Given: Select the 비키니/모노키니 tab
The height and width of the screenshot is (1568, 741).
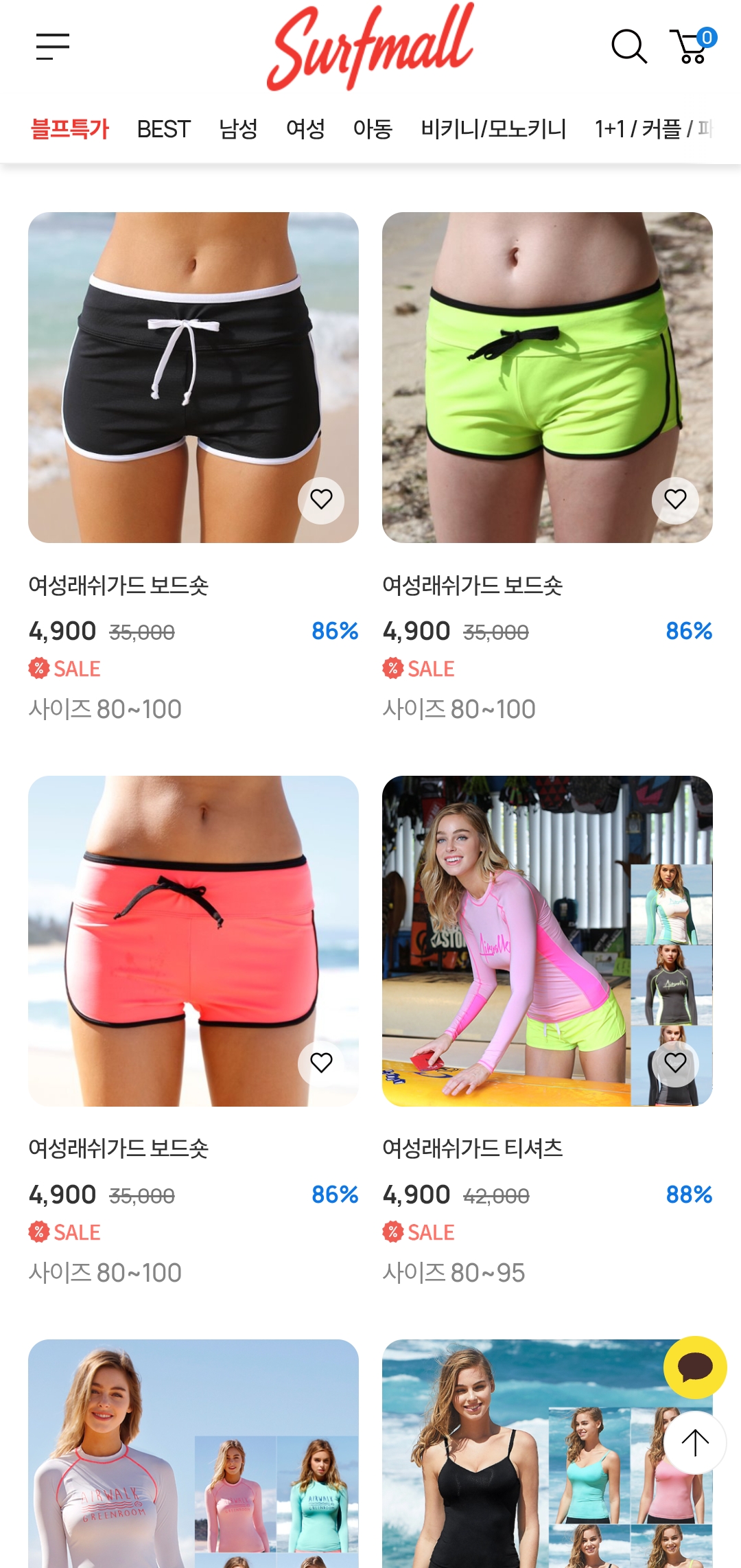Looking at the screenshot, I should 493,129.
